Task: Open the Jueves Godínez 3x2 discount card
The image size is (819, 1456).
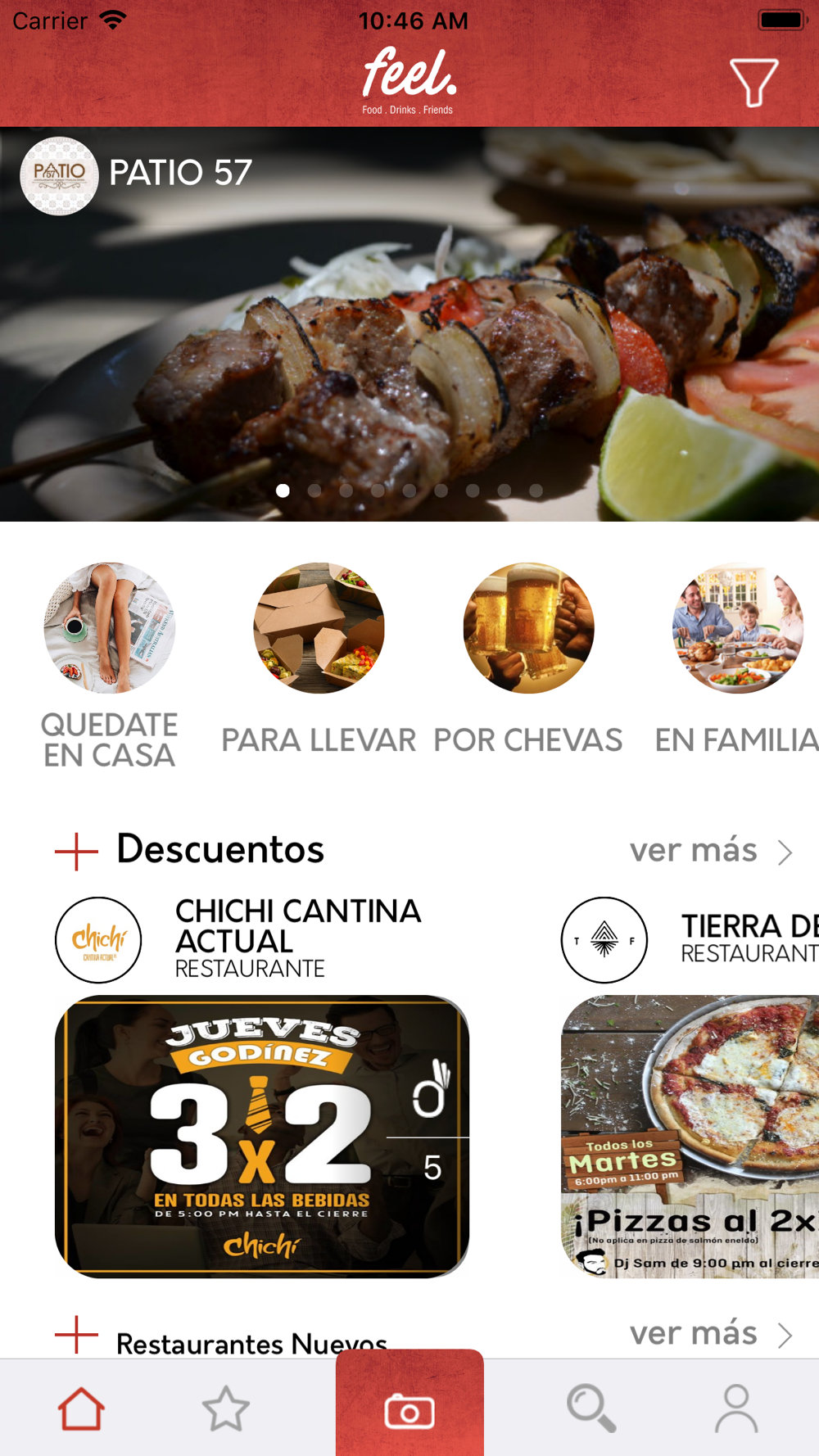Action: (262, 1137)
